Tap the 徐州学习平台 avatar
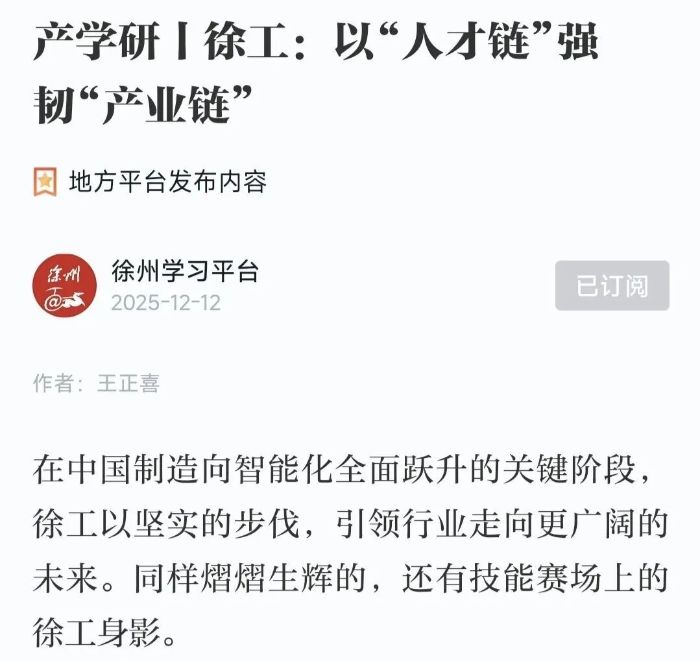 [65, 286]
